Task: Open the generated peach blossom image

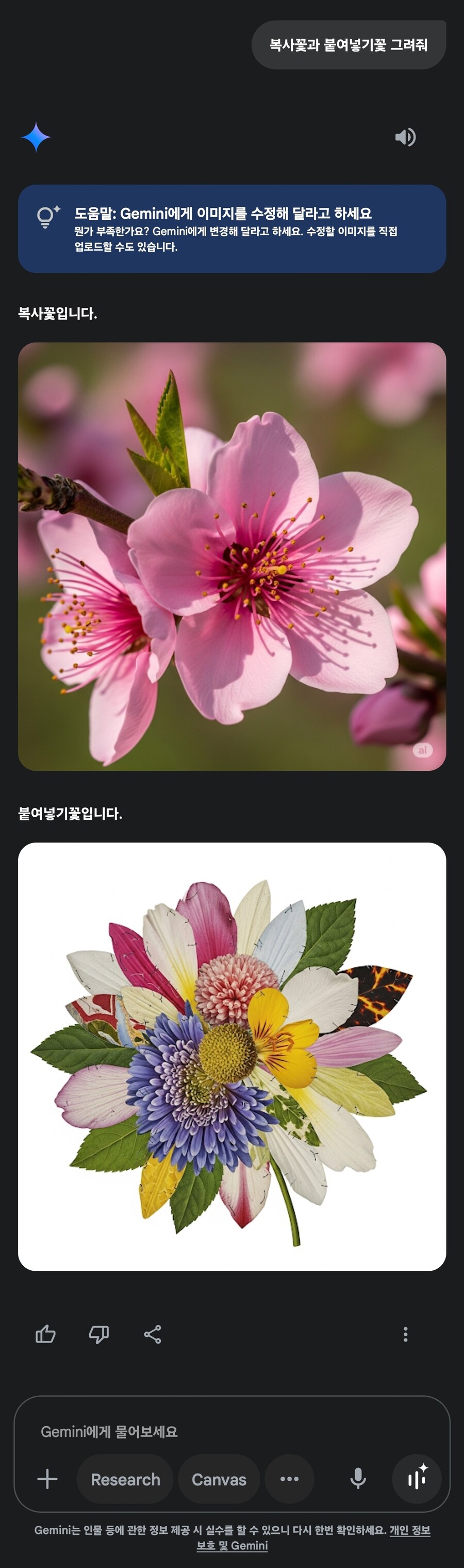Action: point(231,556)
